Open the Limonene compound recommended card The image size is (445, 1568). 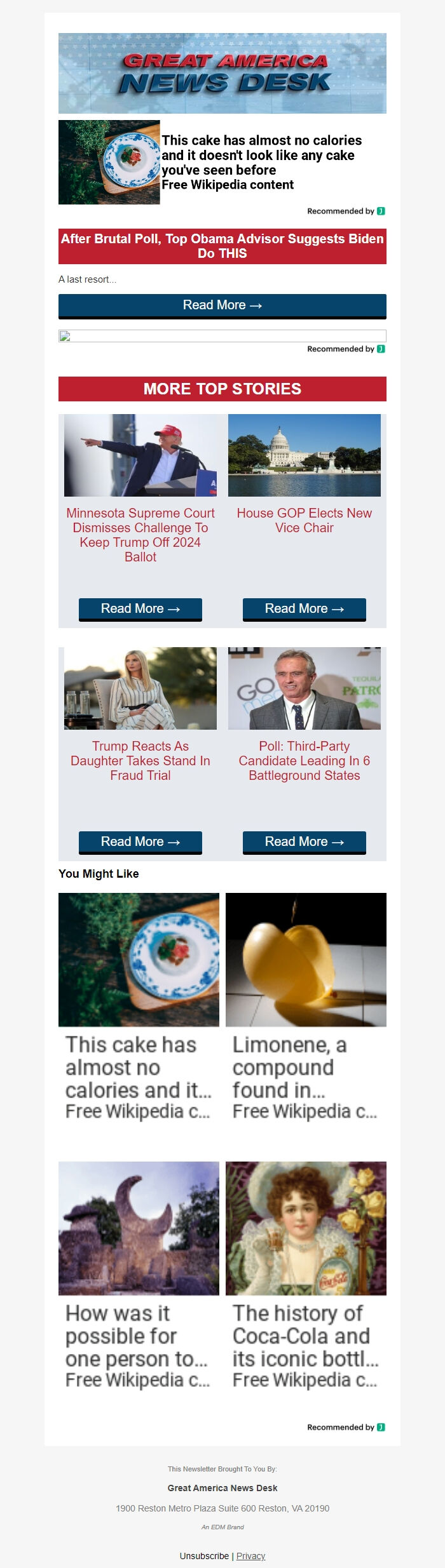pos(306,1010)
